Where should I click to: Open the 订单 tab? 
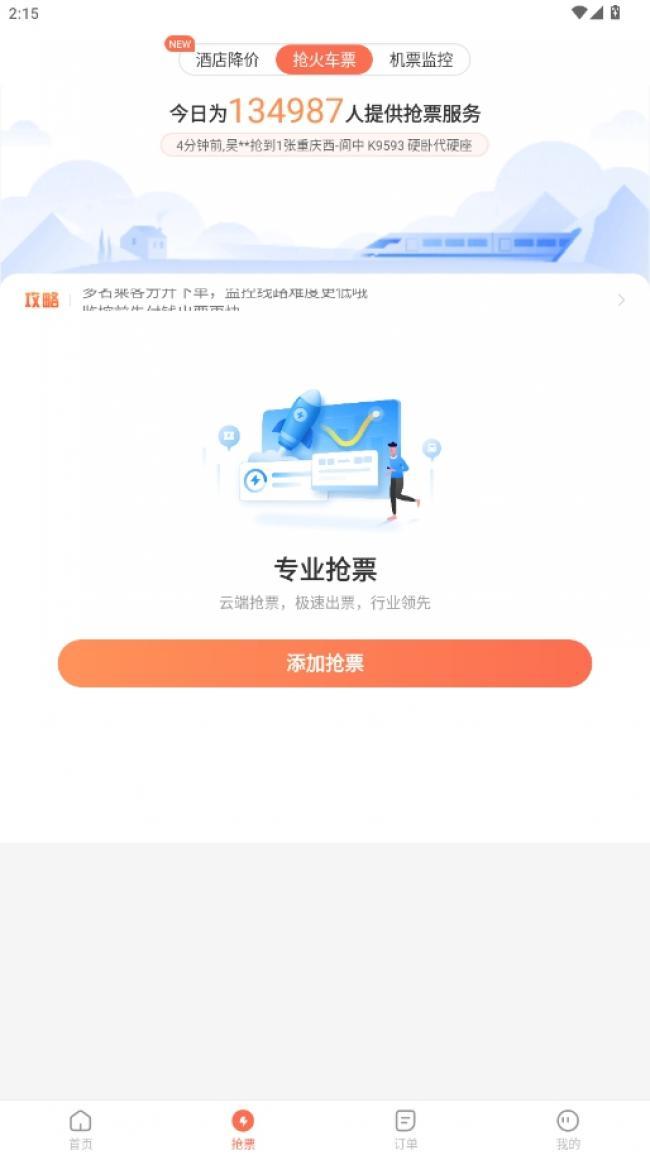405,1129
